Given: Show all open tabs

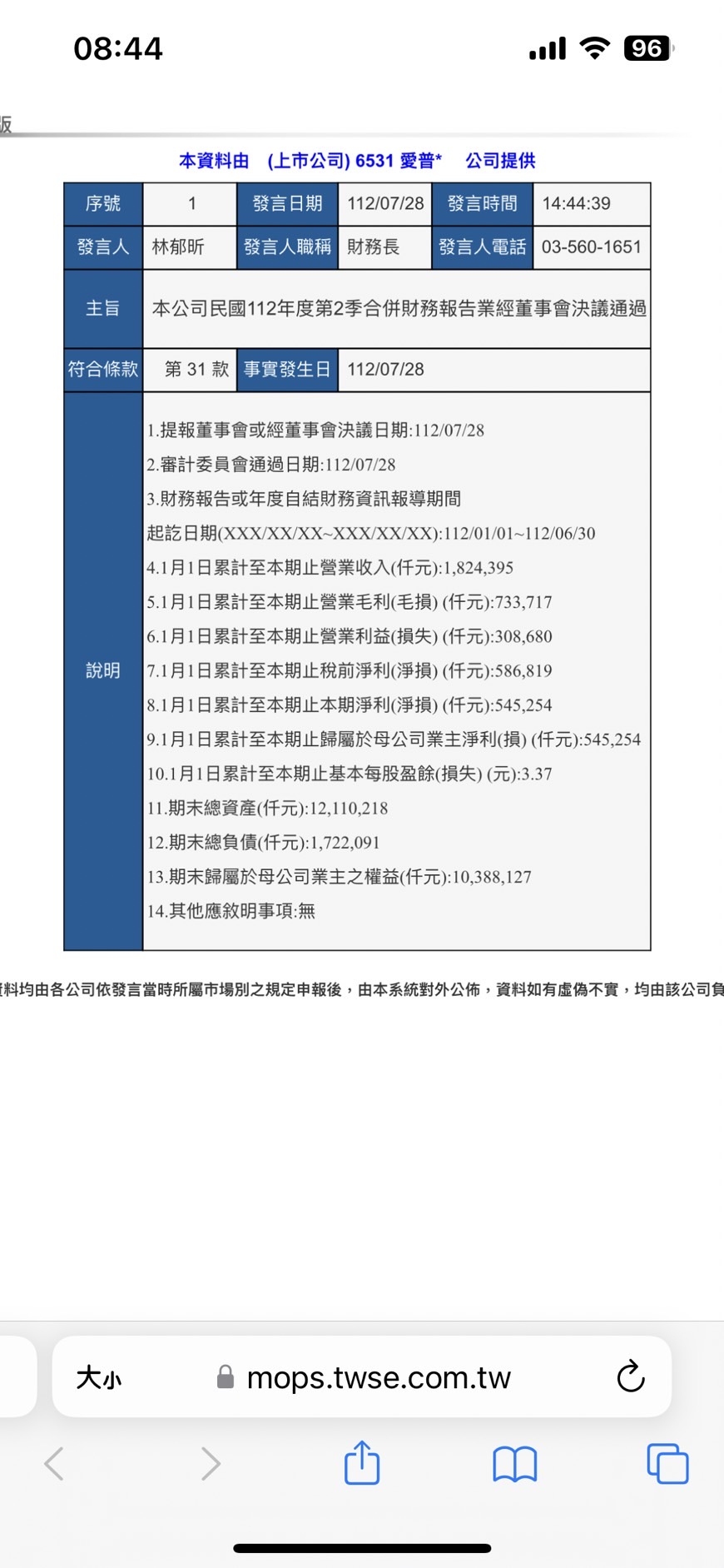Looking at the screenshot, I should pyautogui.click(x=667, y=1464).
